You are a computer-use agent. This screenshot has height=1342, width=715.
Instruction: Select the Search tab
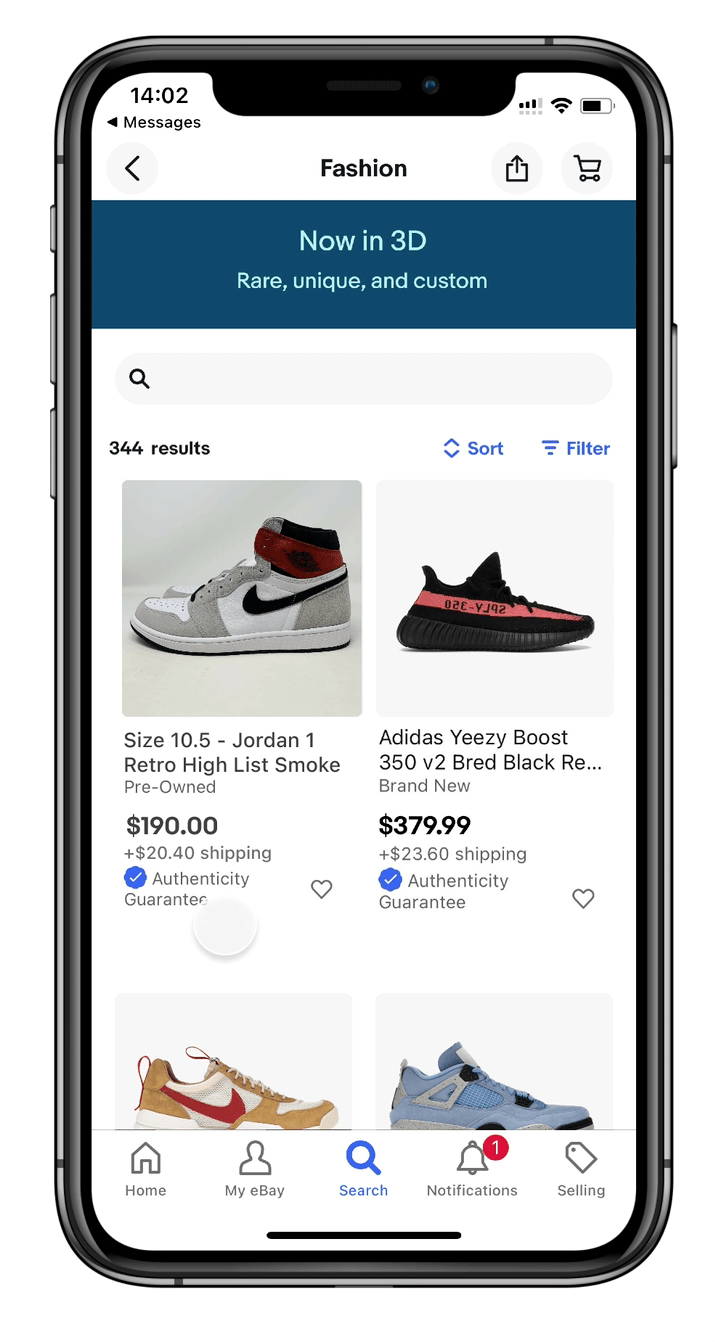[363, 1169]
